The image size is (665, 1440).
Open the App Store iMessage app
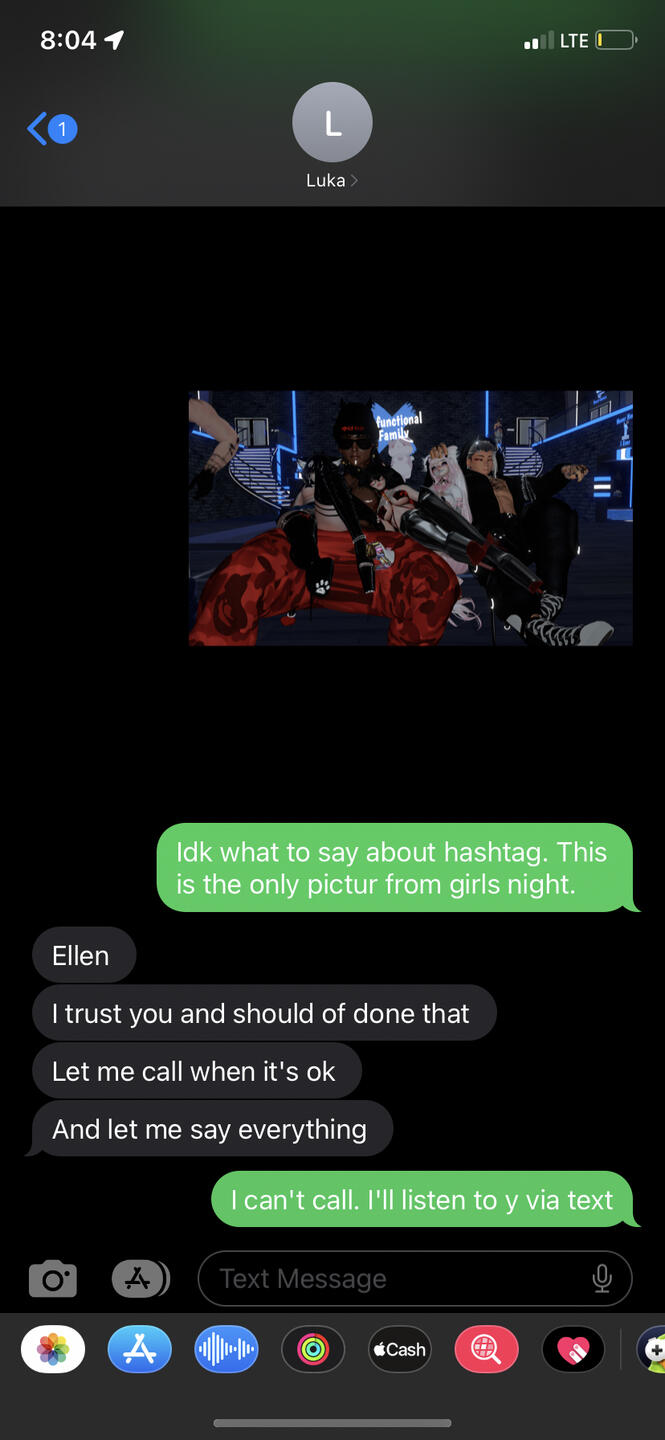(x=140, y=1350)
